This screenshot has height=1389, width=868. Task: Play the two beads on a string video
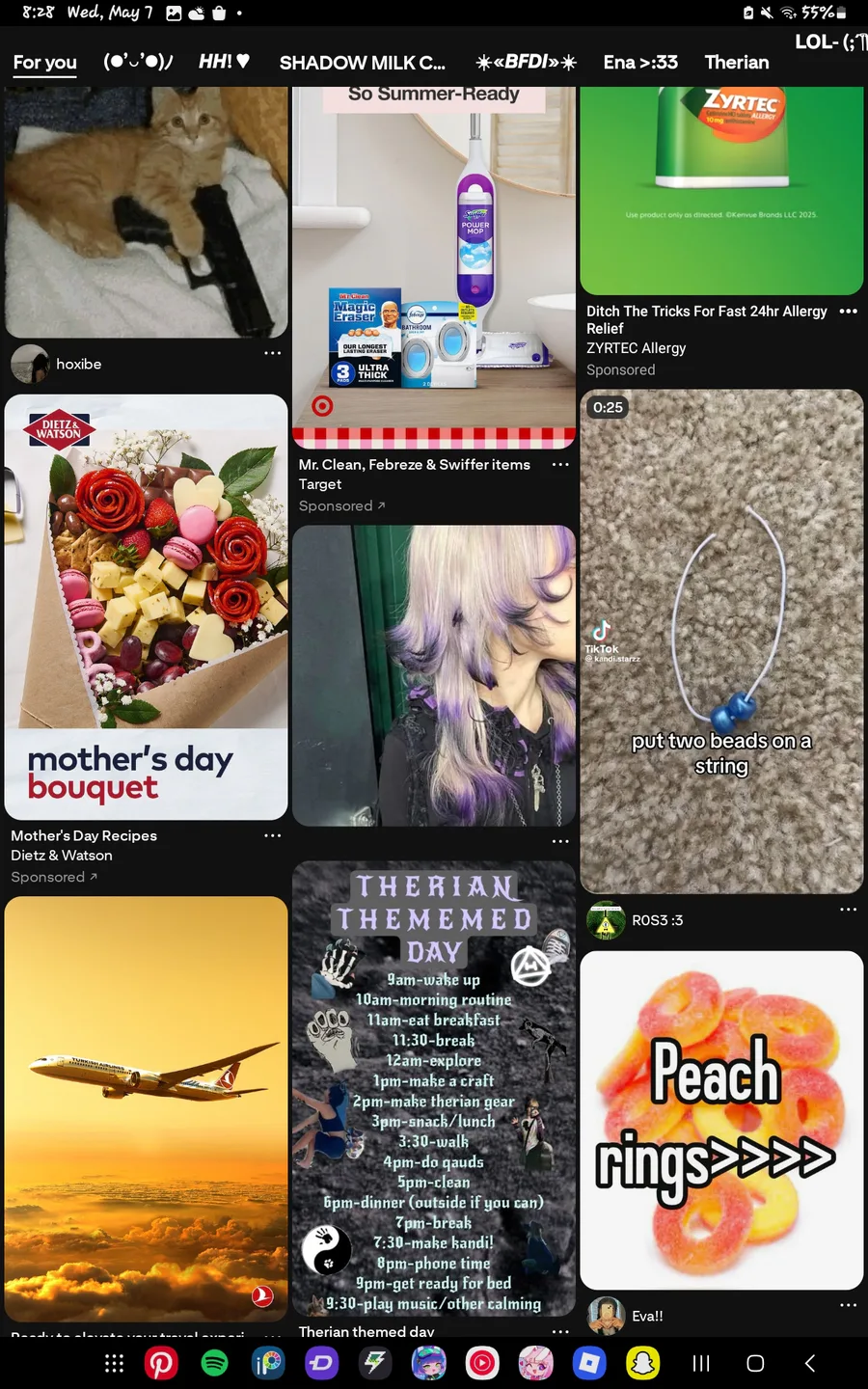[x=721, y=641]
